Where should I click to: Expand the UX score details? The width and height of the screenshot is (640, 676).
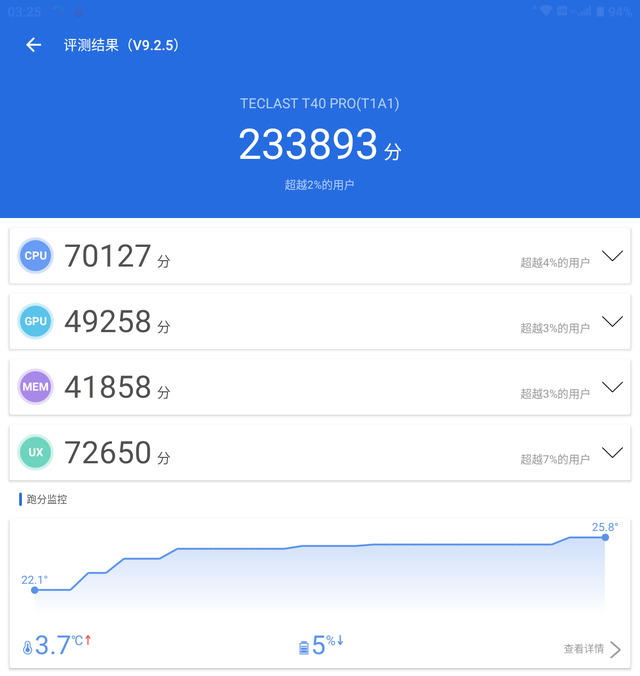pyautogui.click(x=612, y=453)
